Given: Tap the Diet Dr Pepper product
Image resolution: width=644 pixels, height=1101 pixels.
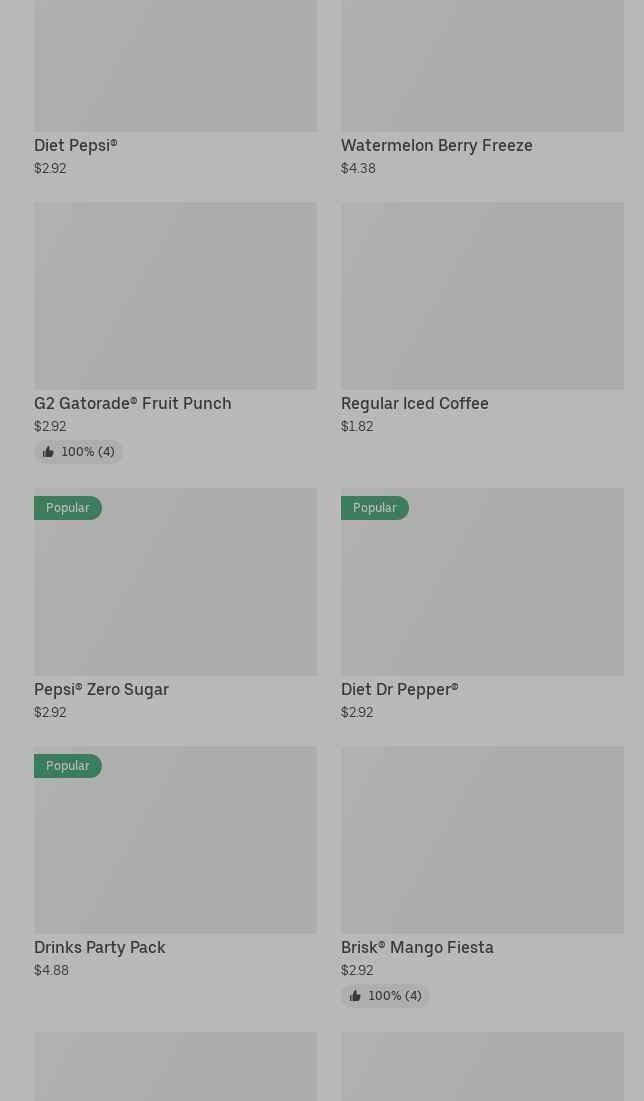Looking at the screenshot, I should coord(482,605).
